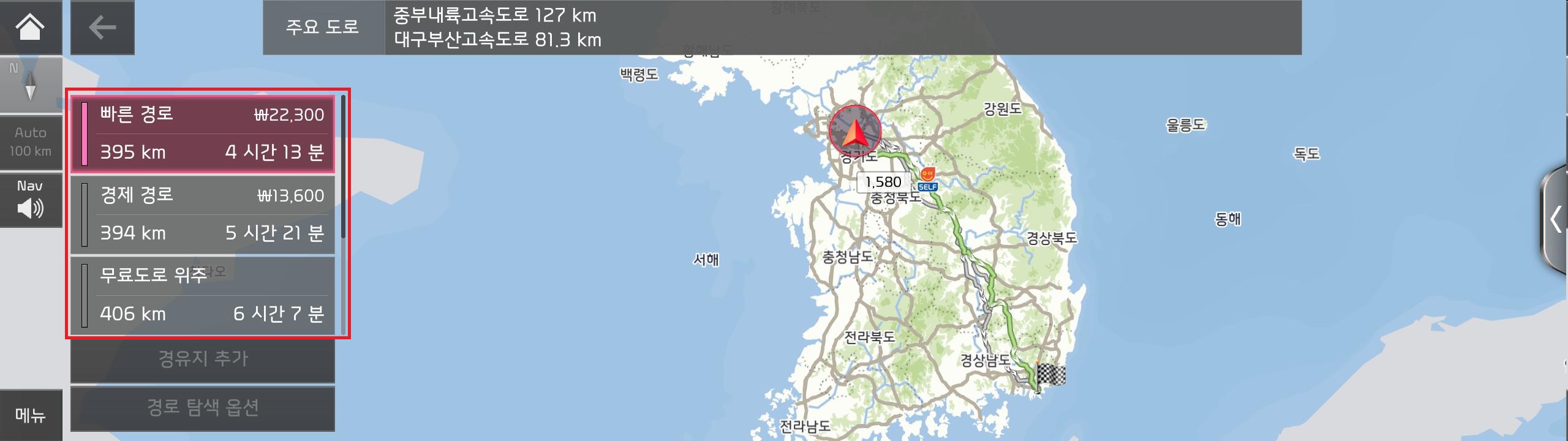This screenshot has width=1568, height=441.
Task: Select the 빠른 경로 route option
Action: 203,133
